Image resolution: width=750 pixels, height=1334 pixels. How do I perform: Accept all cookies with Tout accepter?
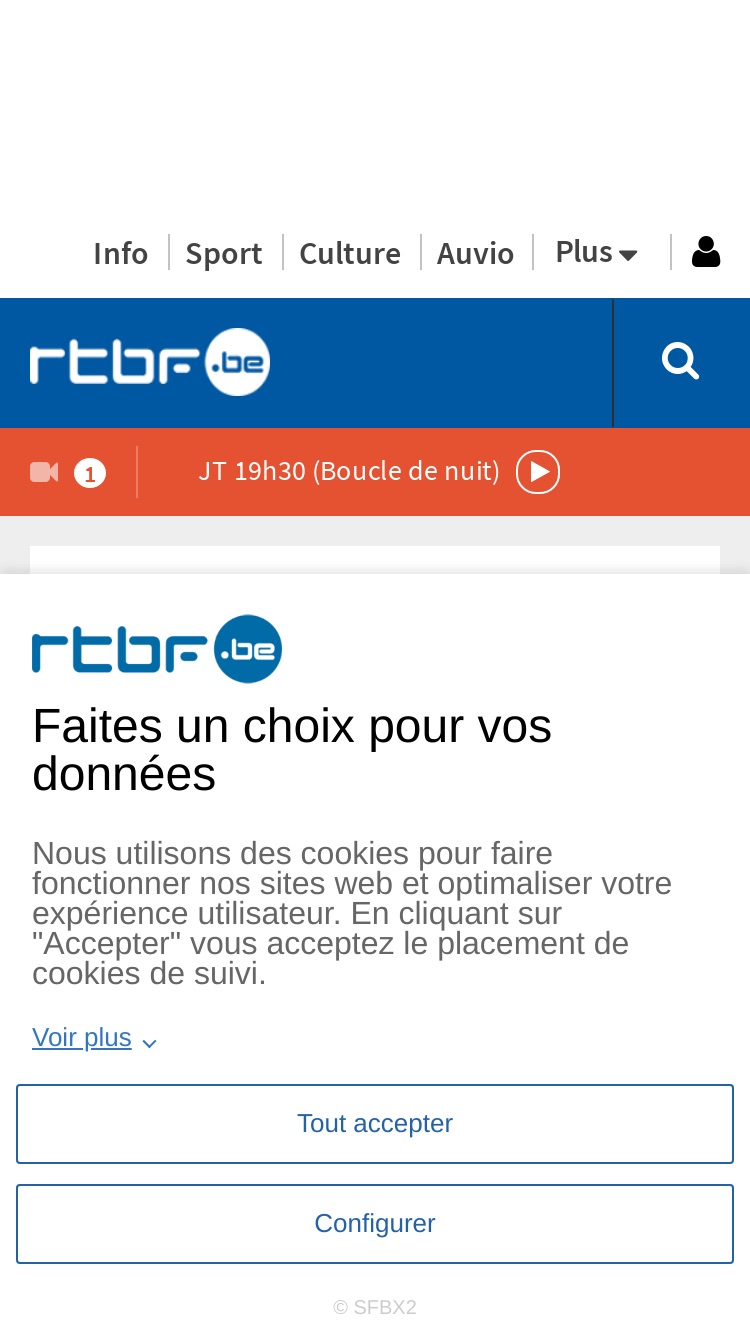pyautogui.click(x=375, y=1124)
